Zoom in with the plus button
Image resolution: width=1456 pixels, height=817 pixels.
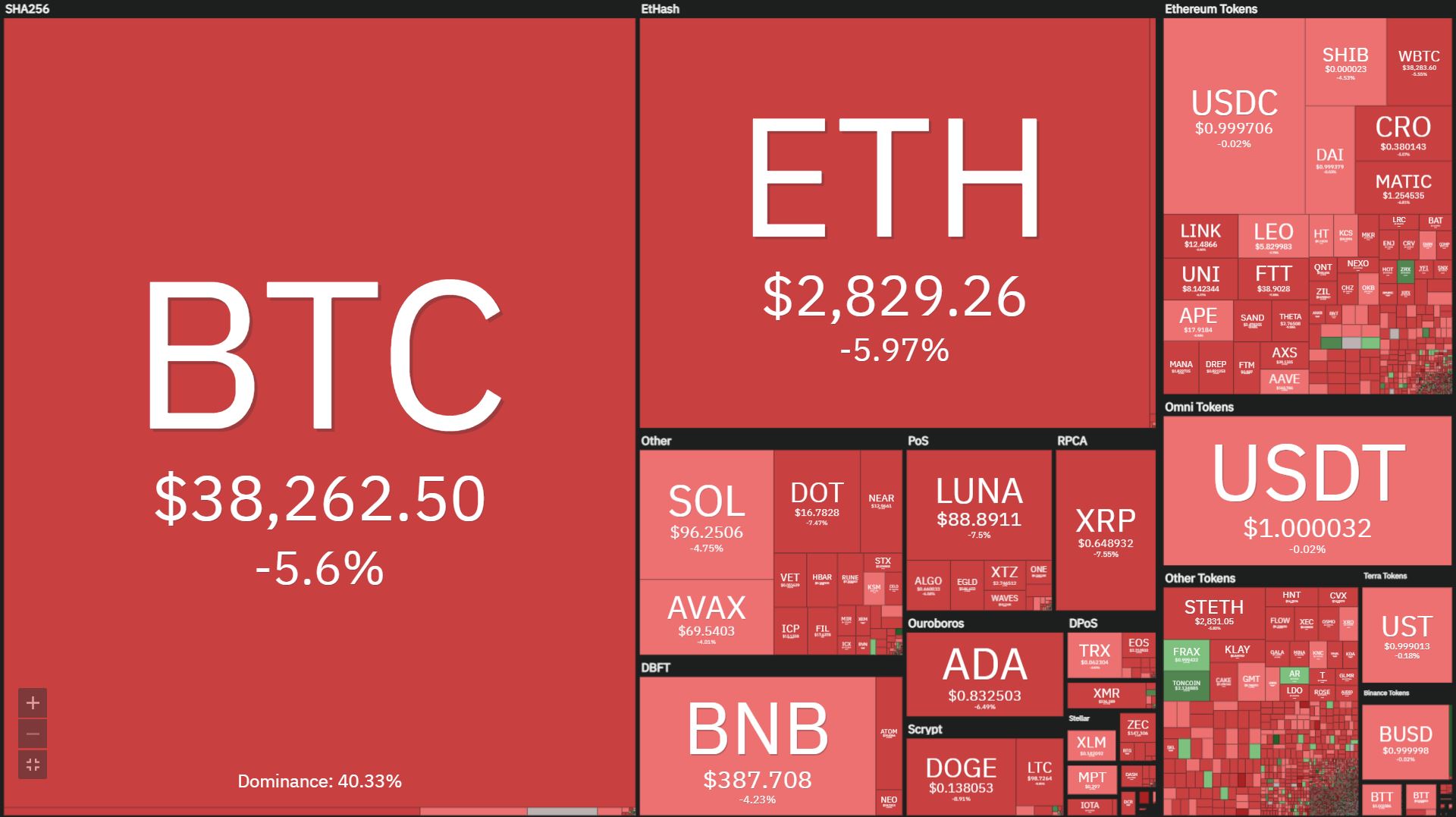33,702
